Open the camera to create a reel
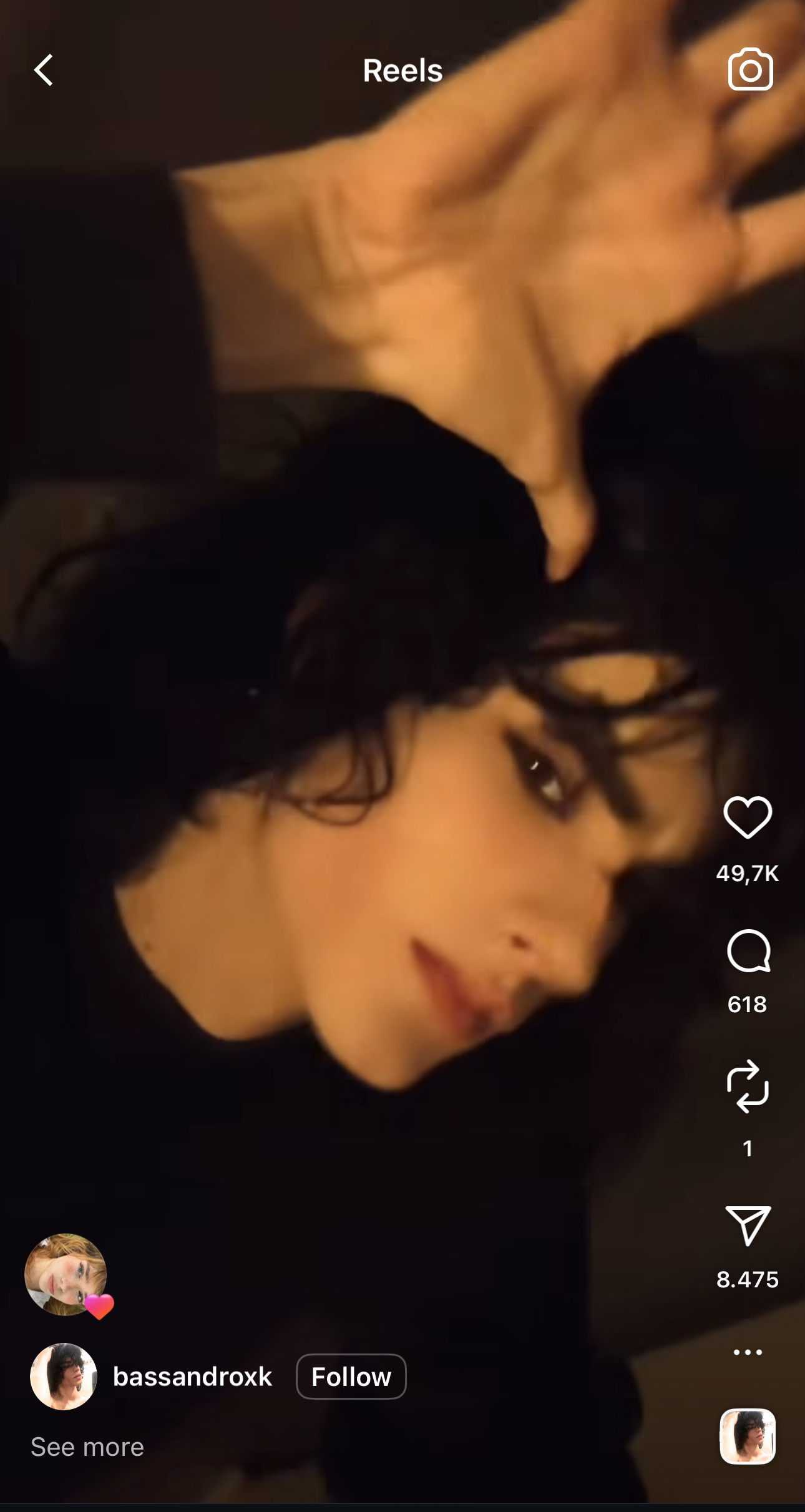 [749, 70]
